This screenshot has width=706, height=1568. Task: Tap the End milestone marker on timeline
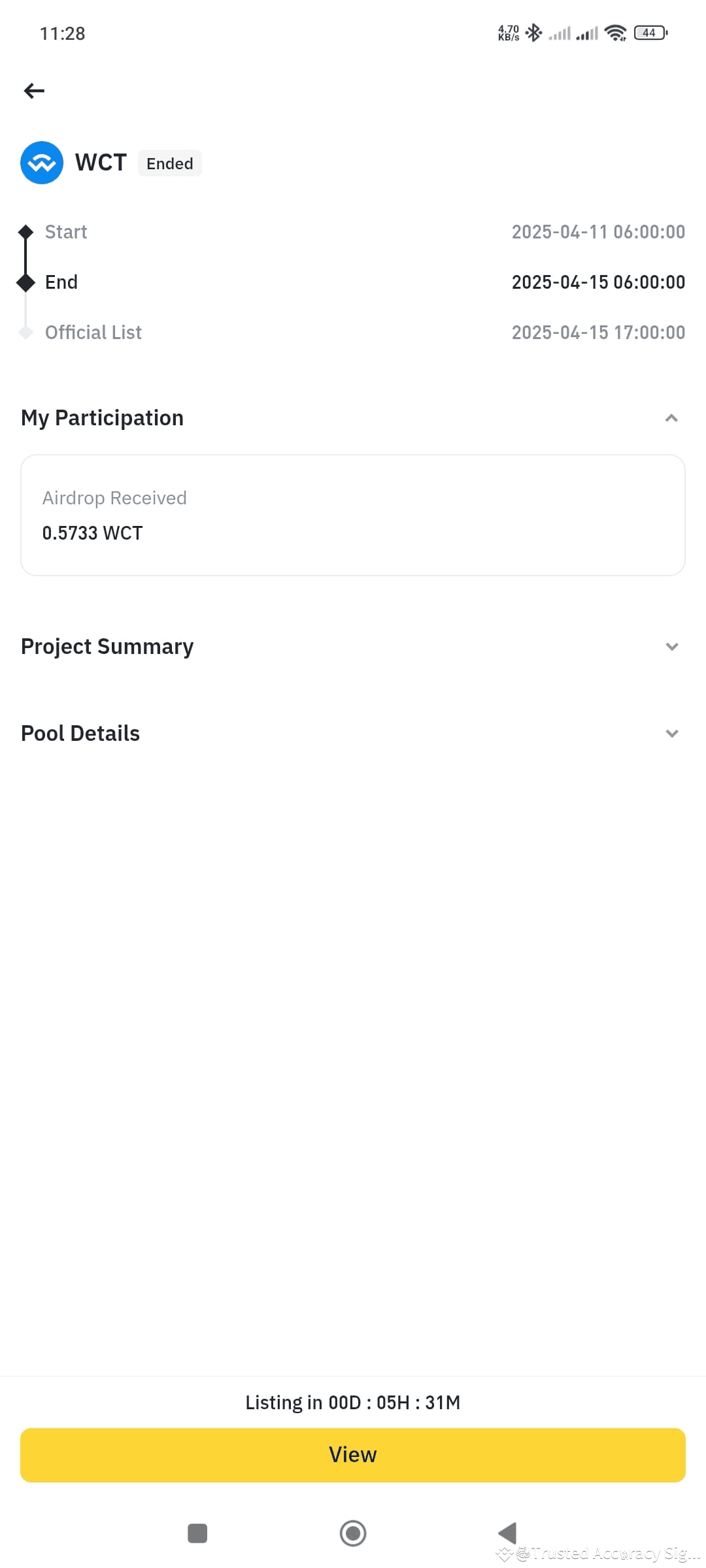[x=25, y=282]
